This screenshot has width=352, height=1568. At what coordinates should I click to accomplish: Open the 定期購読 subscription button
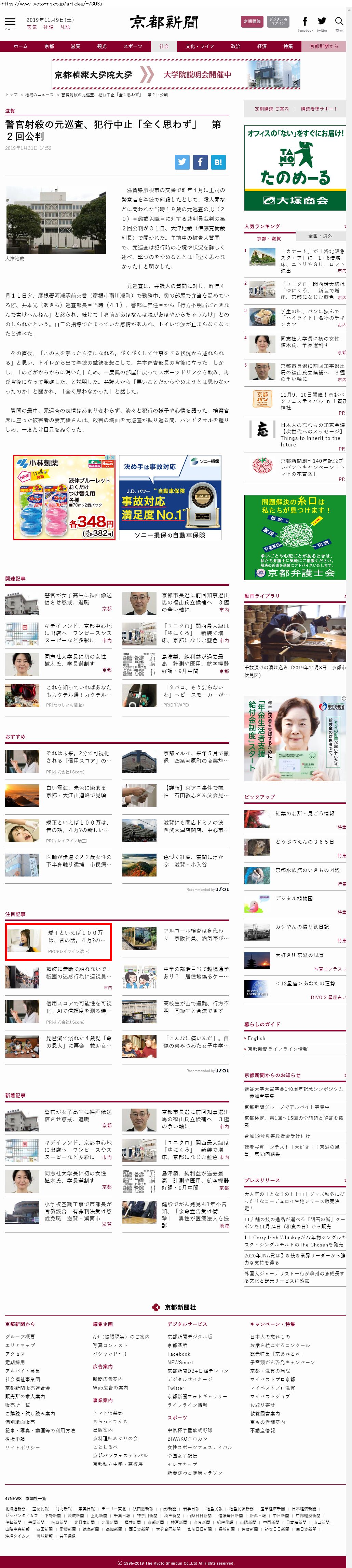[252, 21]
